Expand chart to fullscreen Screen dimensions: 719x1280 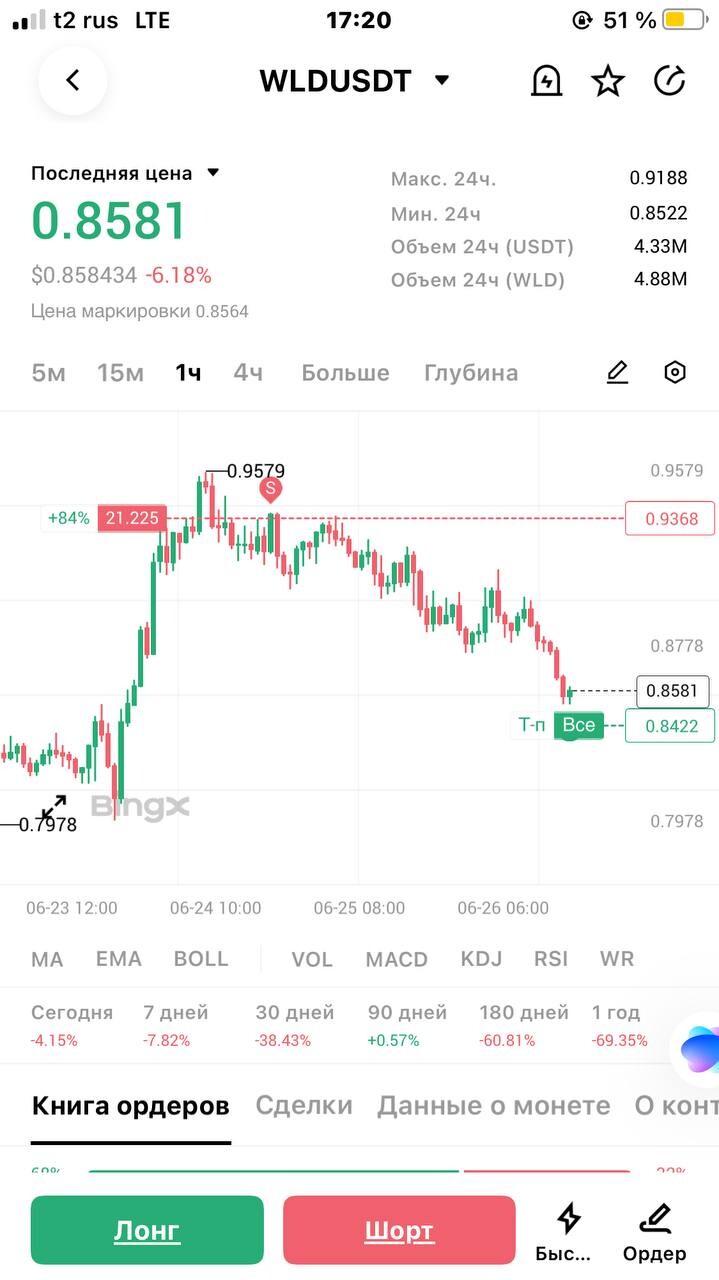click(53, 807)
